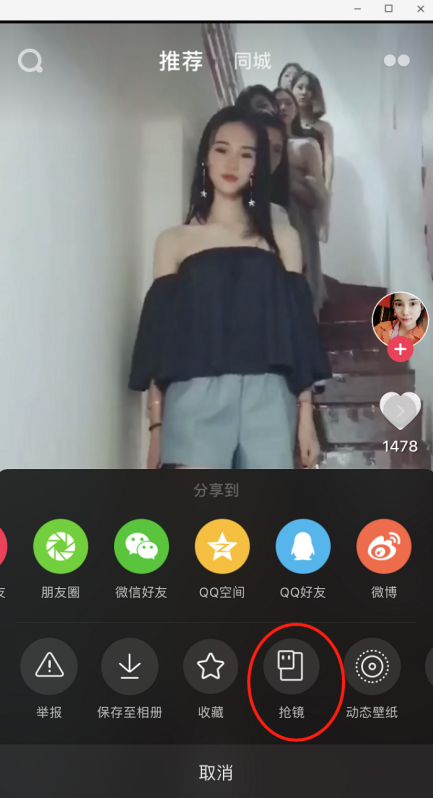Open the search magnifier icon
The width and height of the screenshot is (433, 798).
point(30,61)
